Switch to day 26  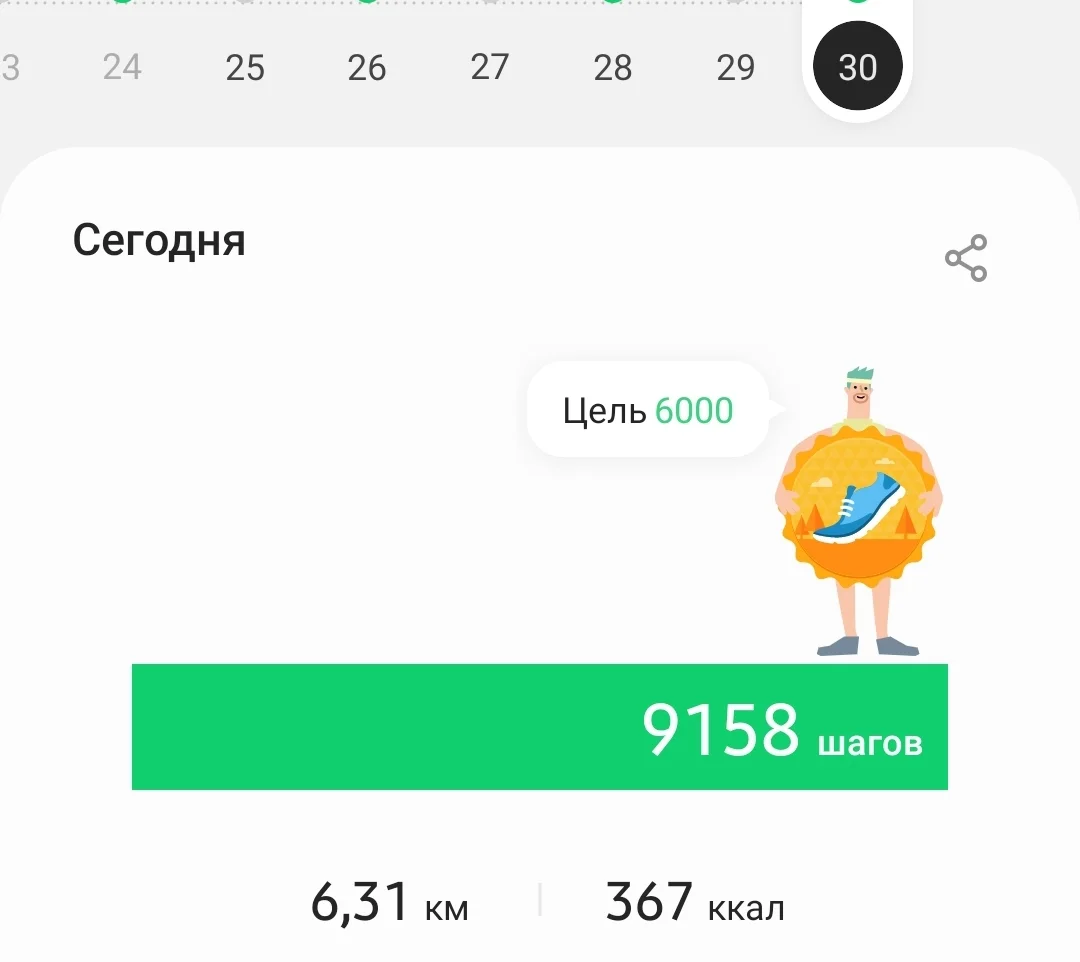pyautogui.click(x=367, y=67)
